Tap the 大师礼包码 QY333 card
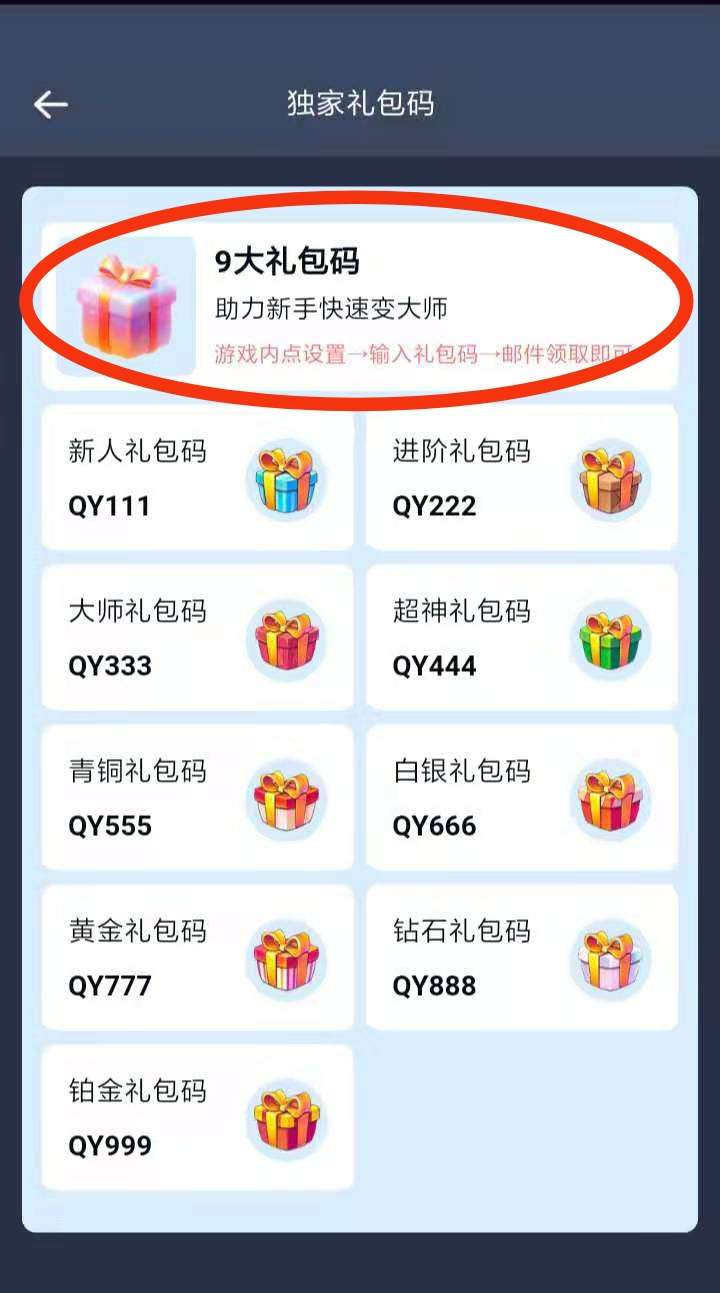The image size is (720, 1293). [197, 639]
